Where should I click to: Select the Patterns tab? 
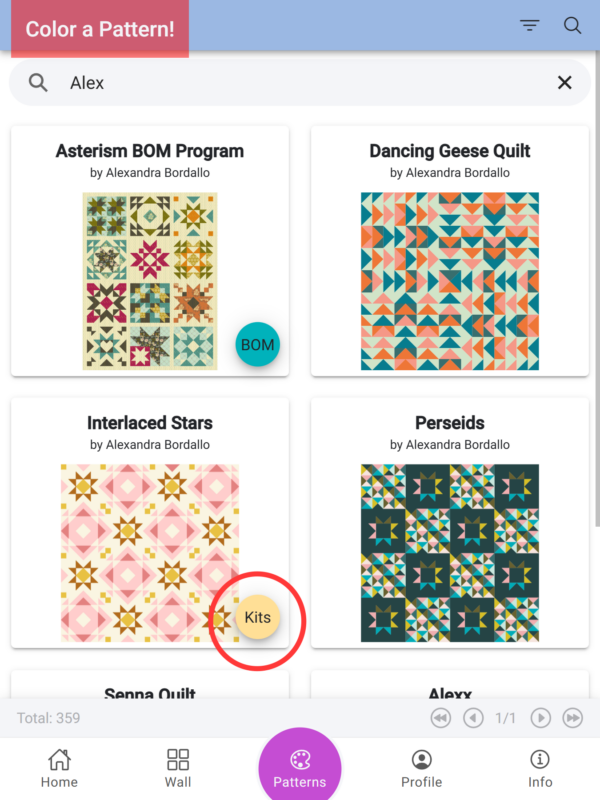(x=300, y=768)
